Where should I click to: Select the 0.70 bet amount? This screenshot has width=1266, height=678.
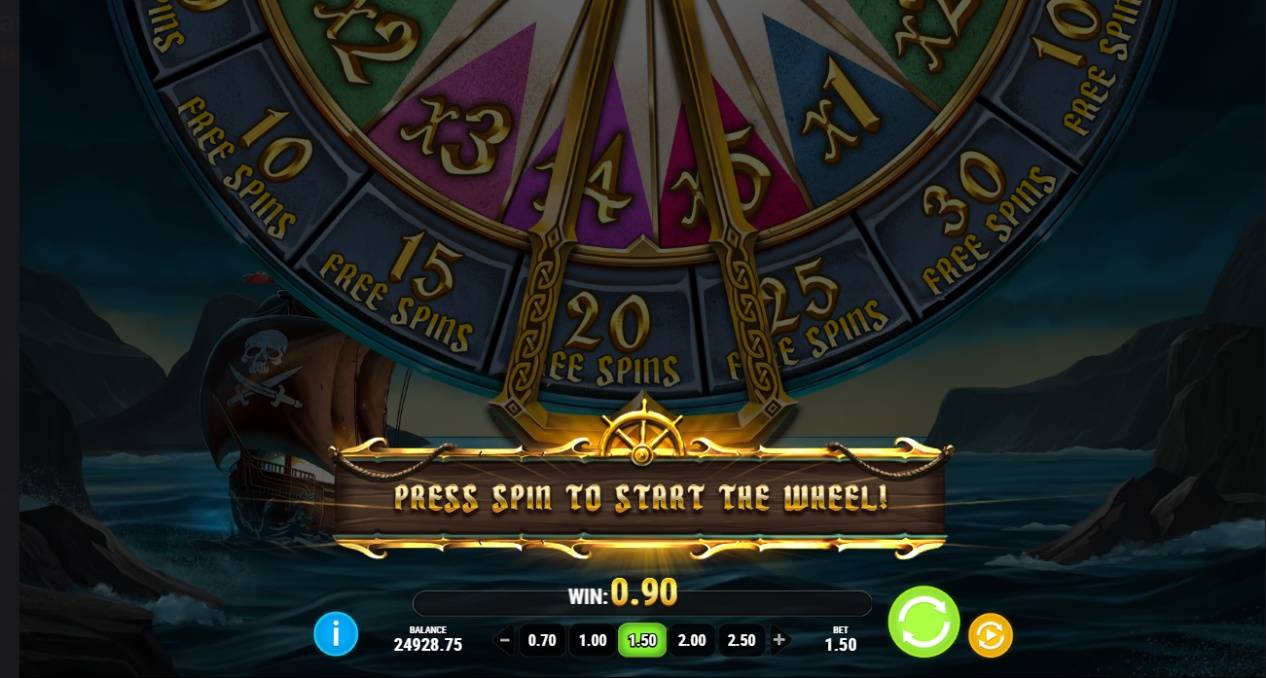[x=542, y=640]
